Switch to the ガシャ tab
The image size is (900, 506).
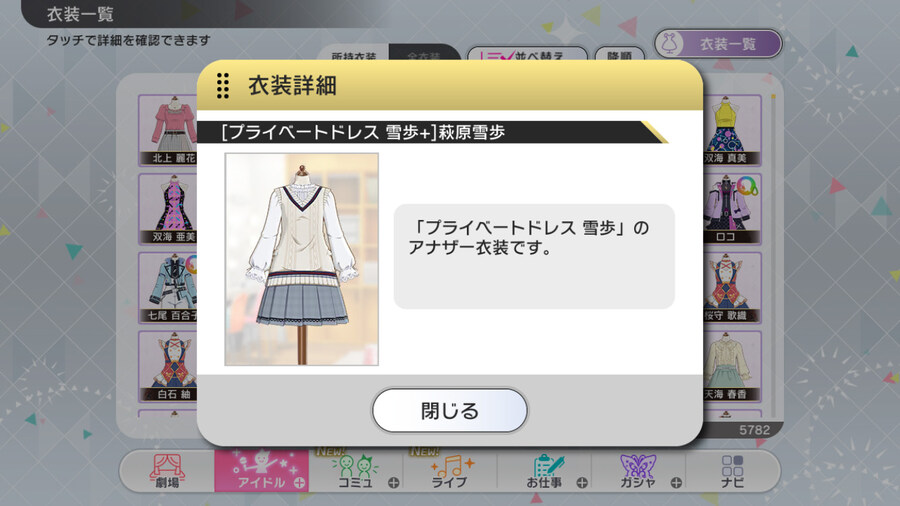(x=638, y=471)
